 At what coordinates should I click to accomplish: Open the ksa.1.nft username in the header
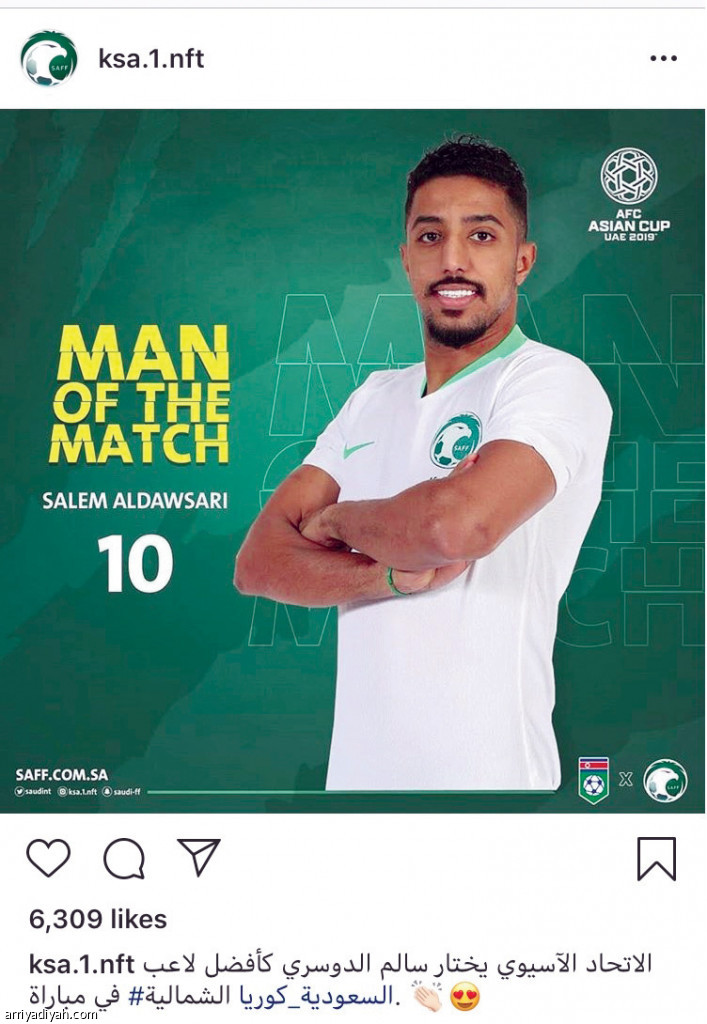click(151, 58)
